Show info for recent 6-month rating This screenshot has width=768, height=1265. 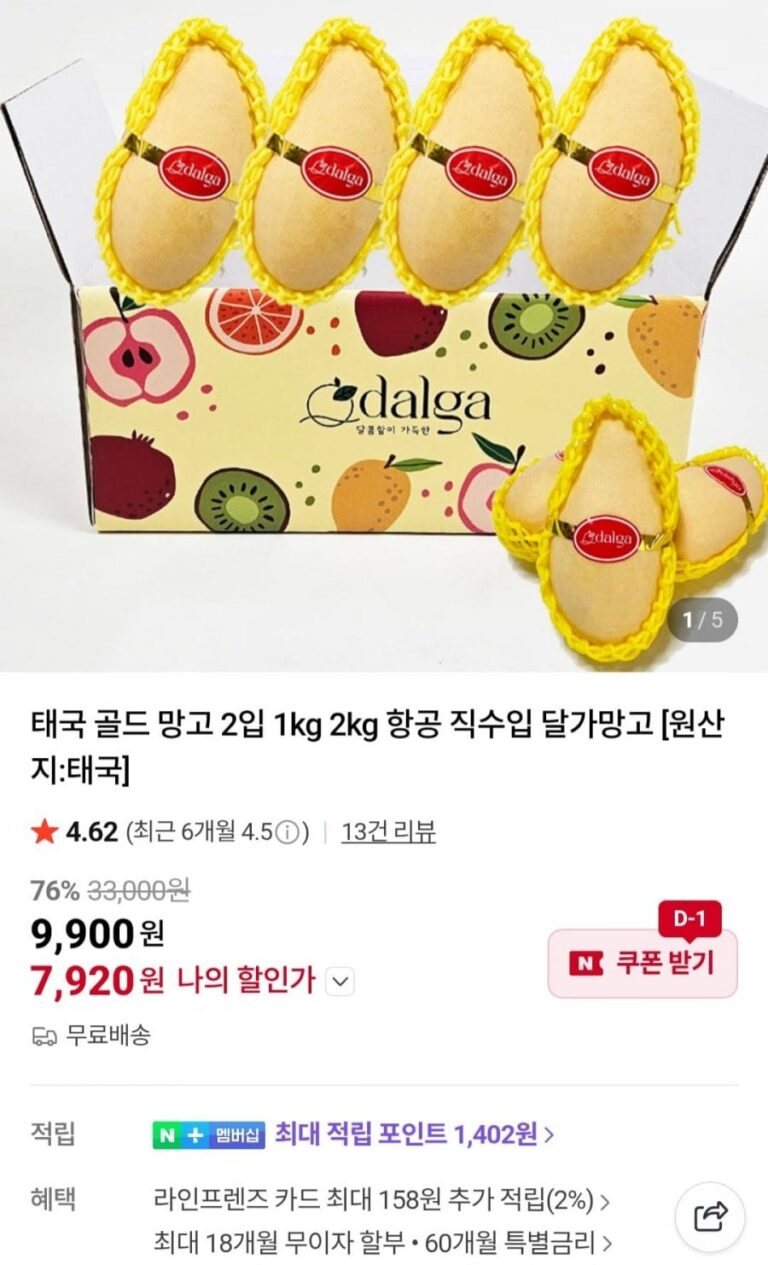coord(287,833)
